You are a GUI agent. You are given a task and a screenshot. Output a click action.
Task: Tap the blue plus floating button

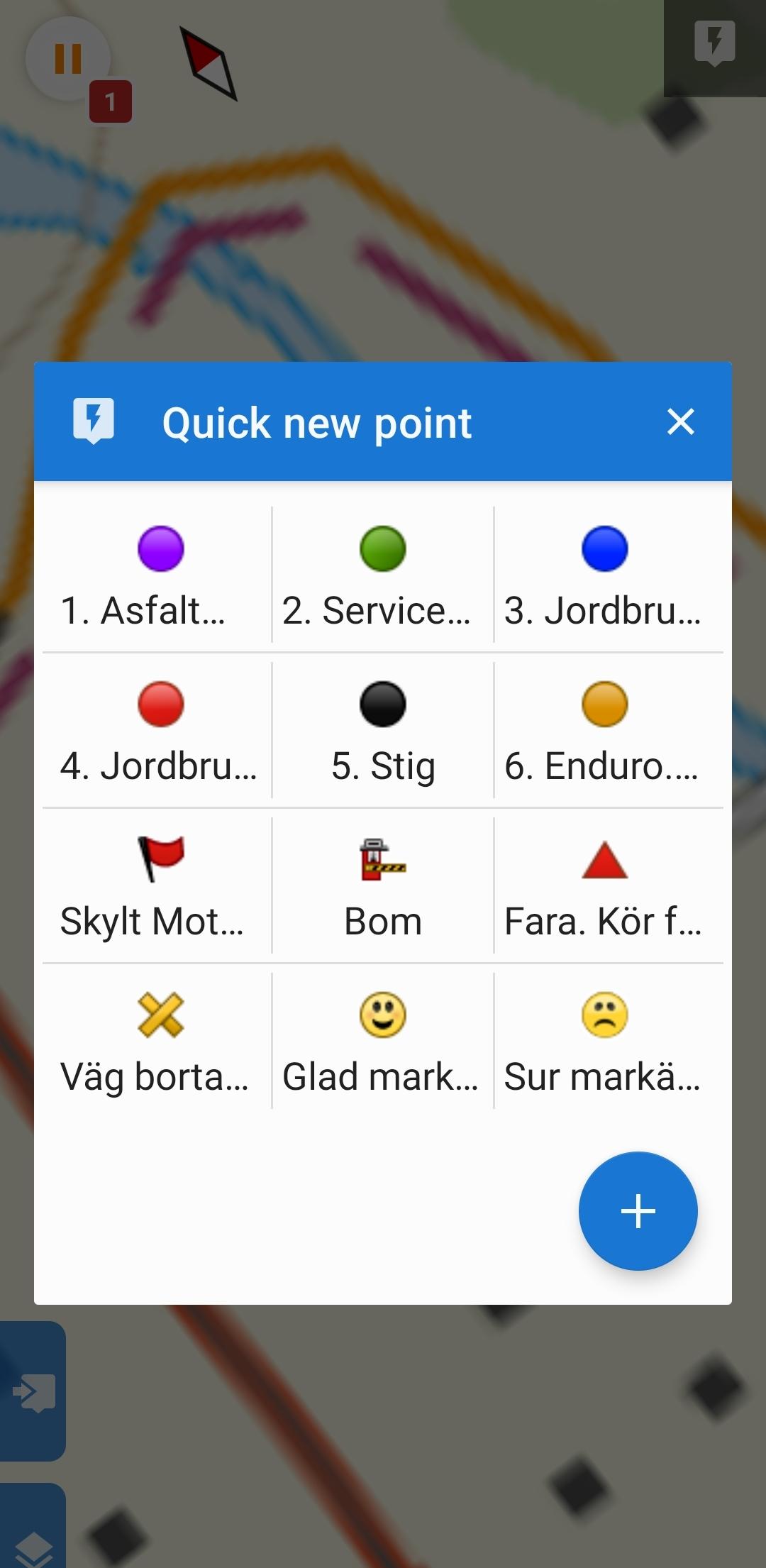tap(638, 1210)
